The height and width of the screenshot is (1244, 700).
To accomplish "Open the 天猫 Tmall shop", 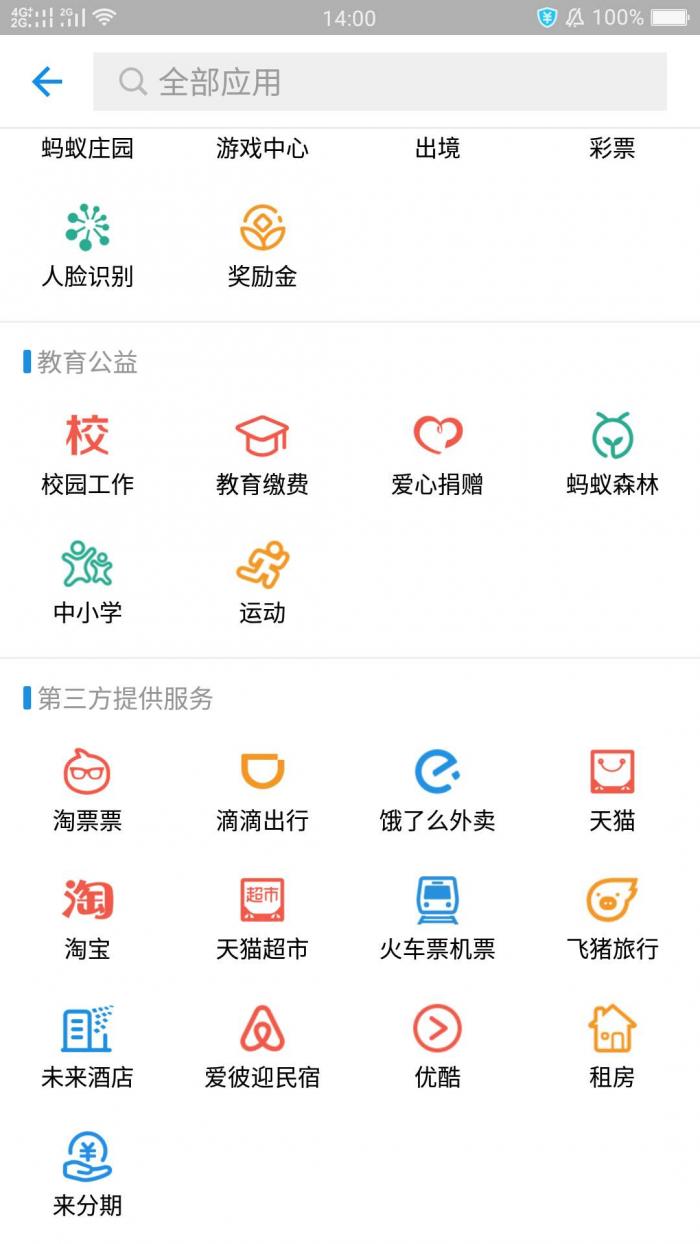I will click(x=612, y=773).
